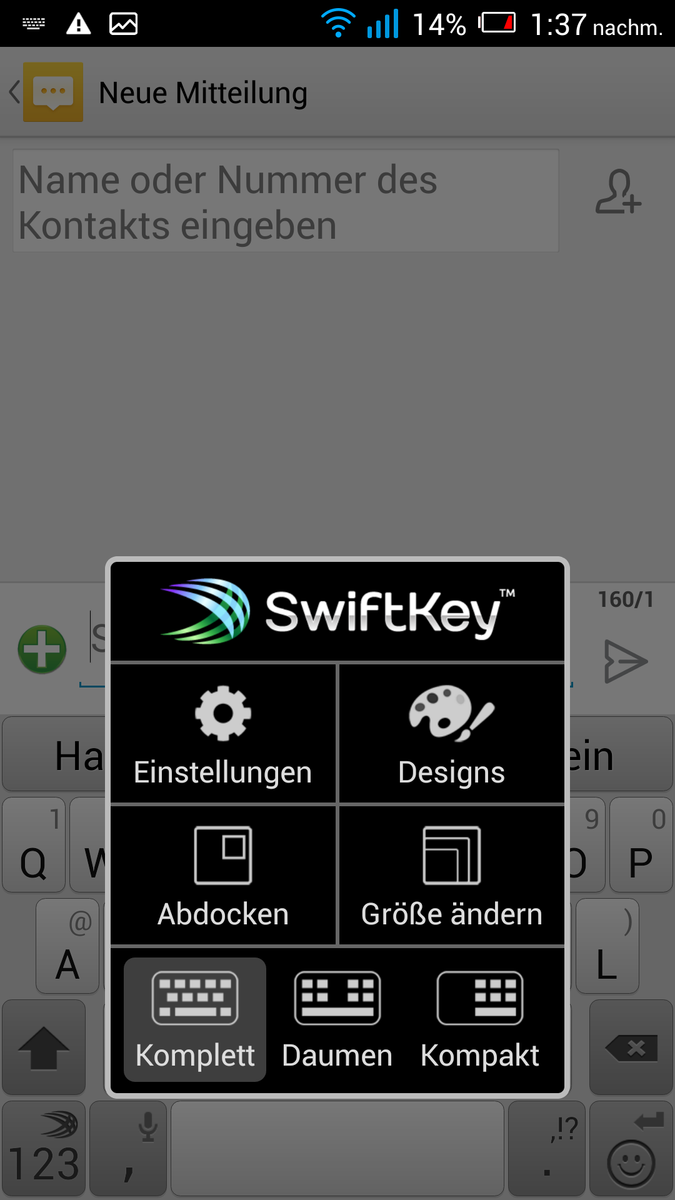Tap the add contact icon
This screenshot has width=675, height=1200.
617,193
